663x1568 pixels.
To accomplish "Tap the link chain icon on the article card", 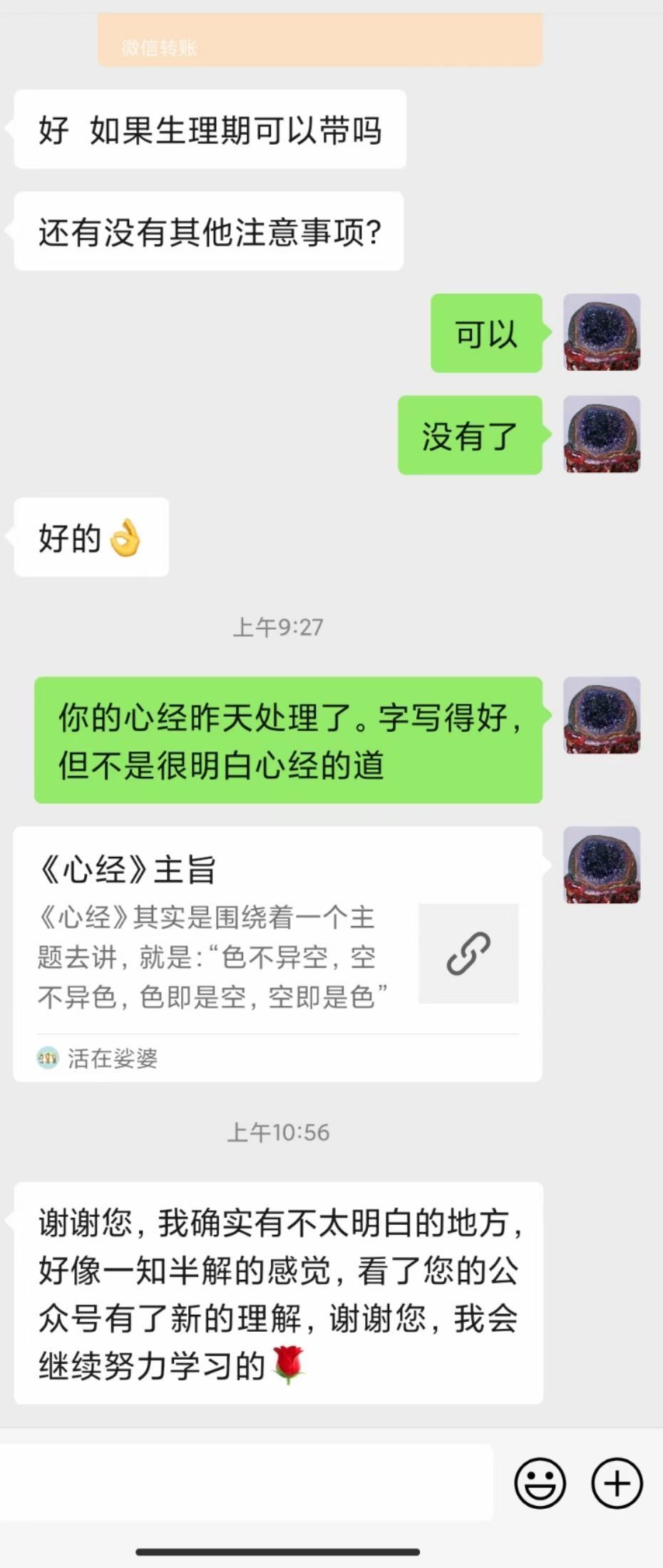I will [468, 954].
